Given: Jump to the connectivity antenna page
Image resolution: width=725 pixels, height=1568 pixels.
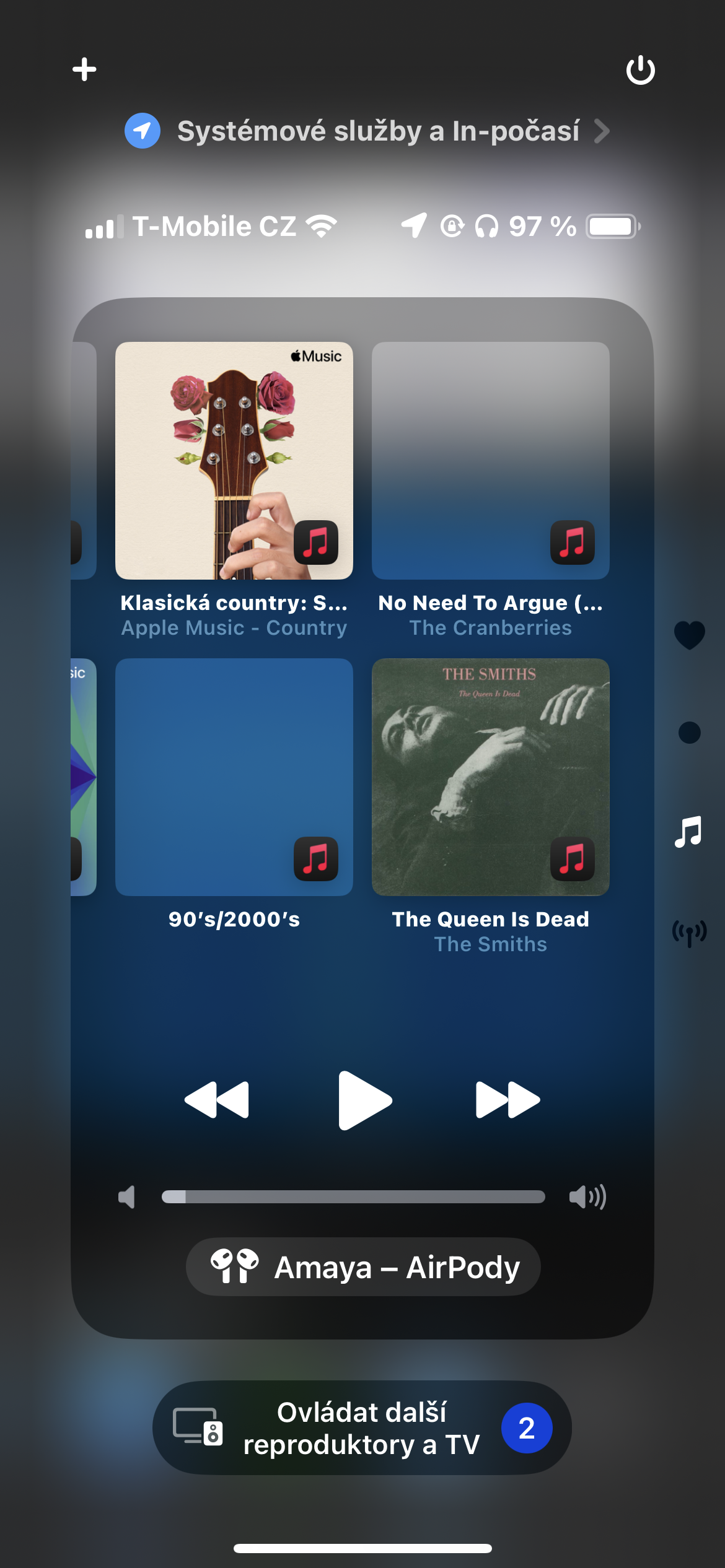Looking at the screenshot, I should coord(689,933).
